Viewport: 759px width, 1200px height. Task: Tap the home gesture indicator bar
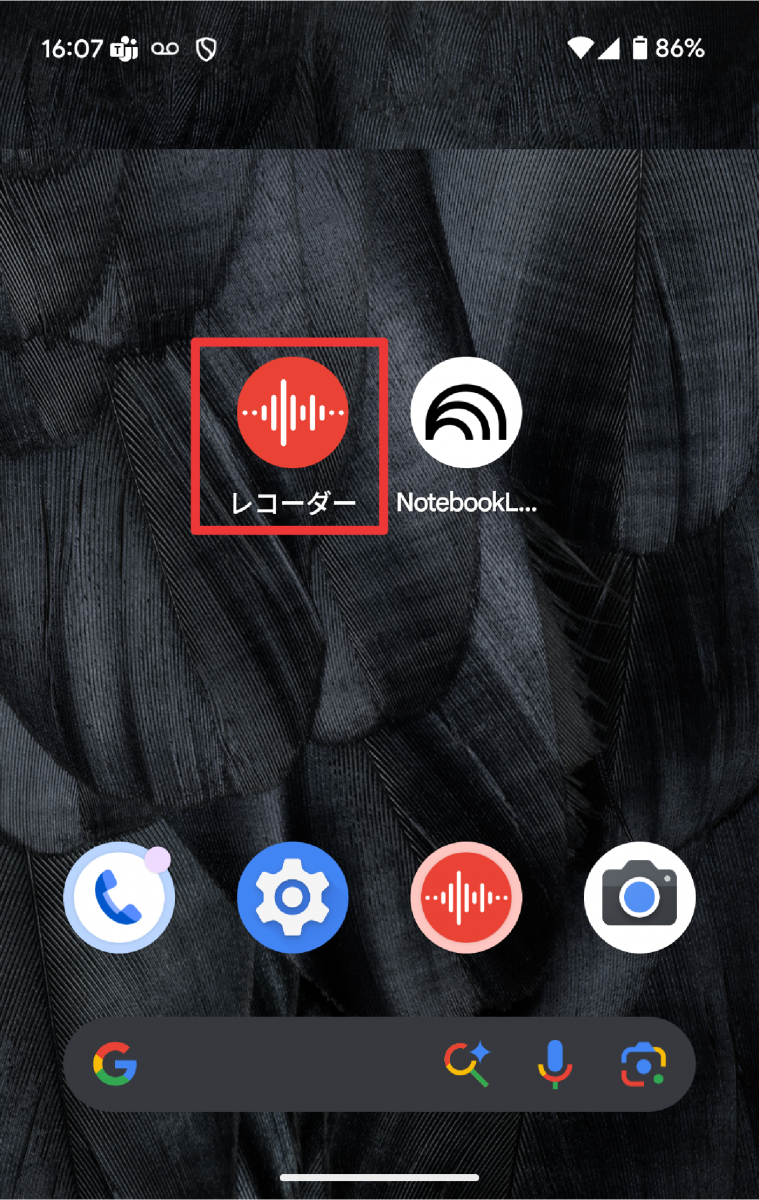[379, 1177]
